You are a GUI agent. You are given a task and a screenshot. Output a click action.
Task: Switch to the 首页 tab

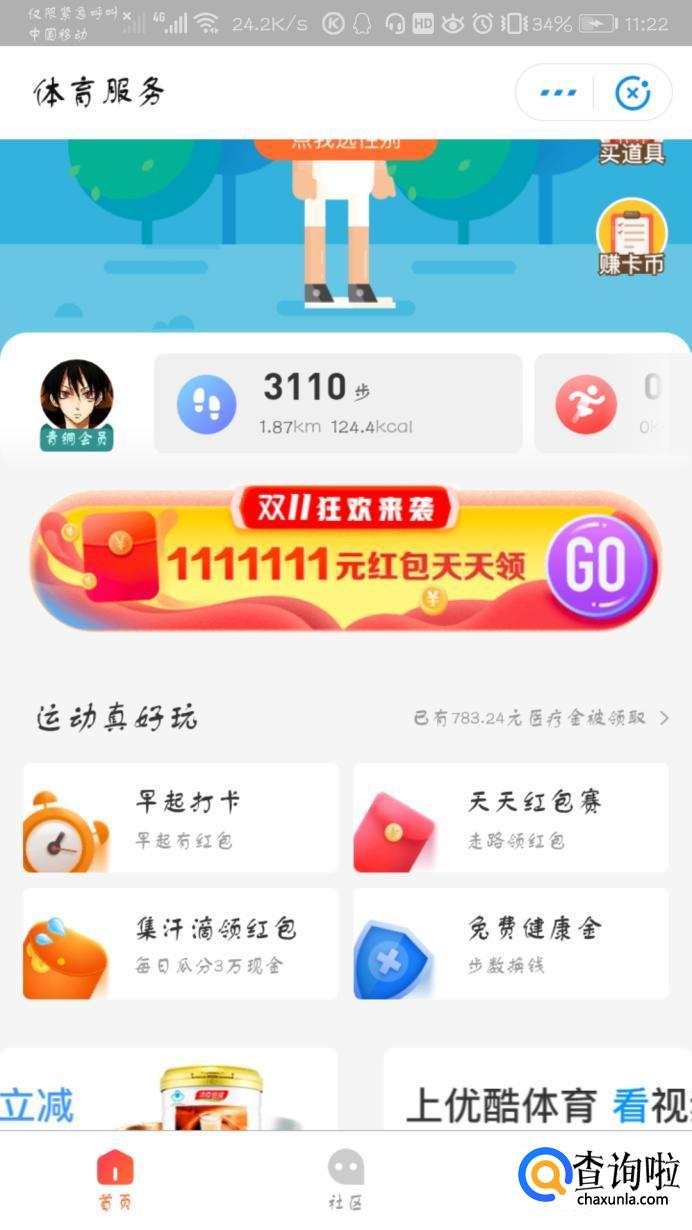click(x=115, y=1179)
